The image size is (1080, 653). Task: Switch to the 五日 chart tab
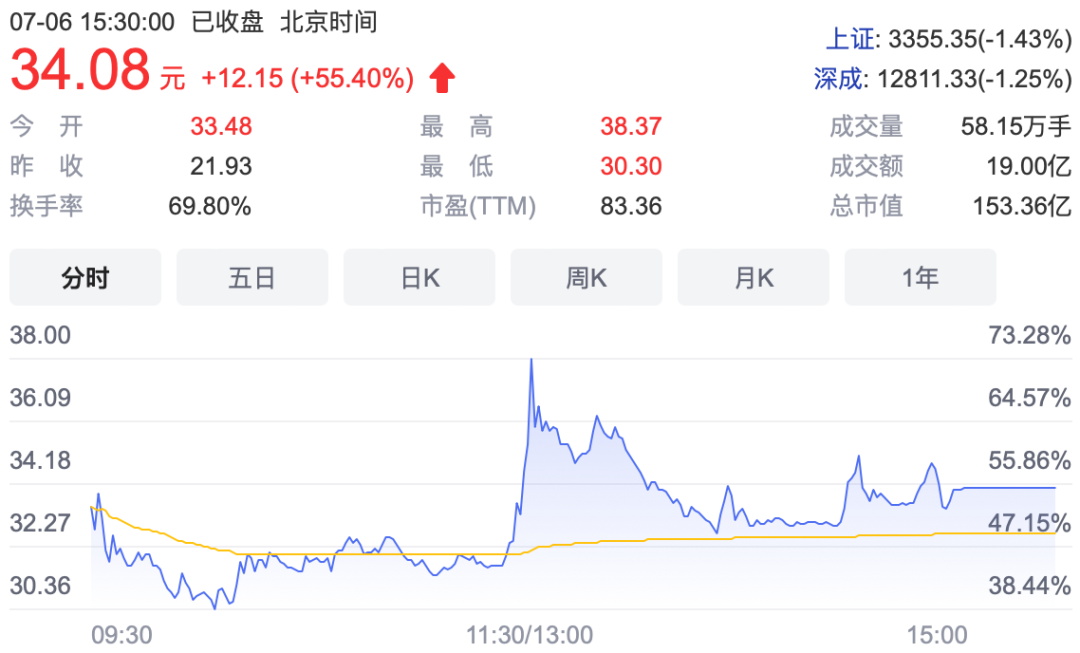tap(252, 277)
